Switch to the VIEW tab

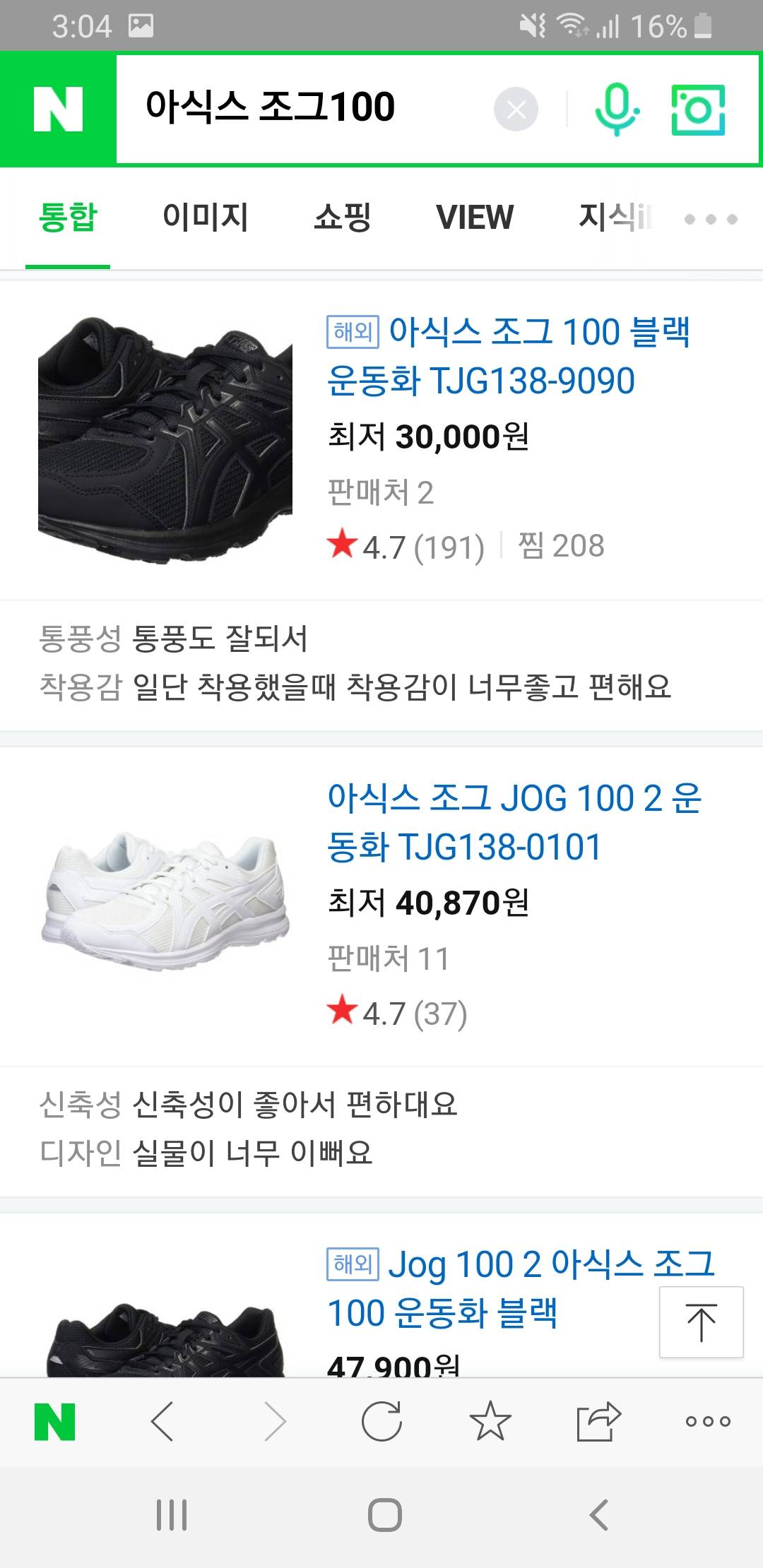[x=474, y=217]
